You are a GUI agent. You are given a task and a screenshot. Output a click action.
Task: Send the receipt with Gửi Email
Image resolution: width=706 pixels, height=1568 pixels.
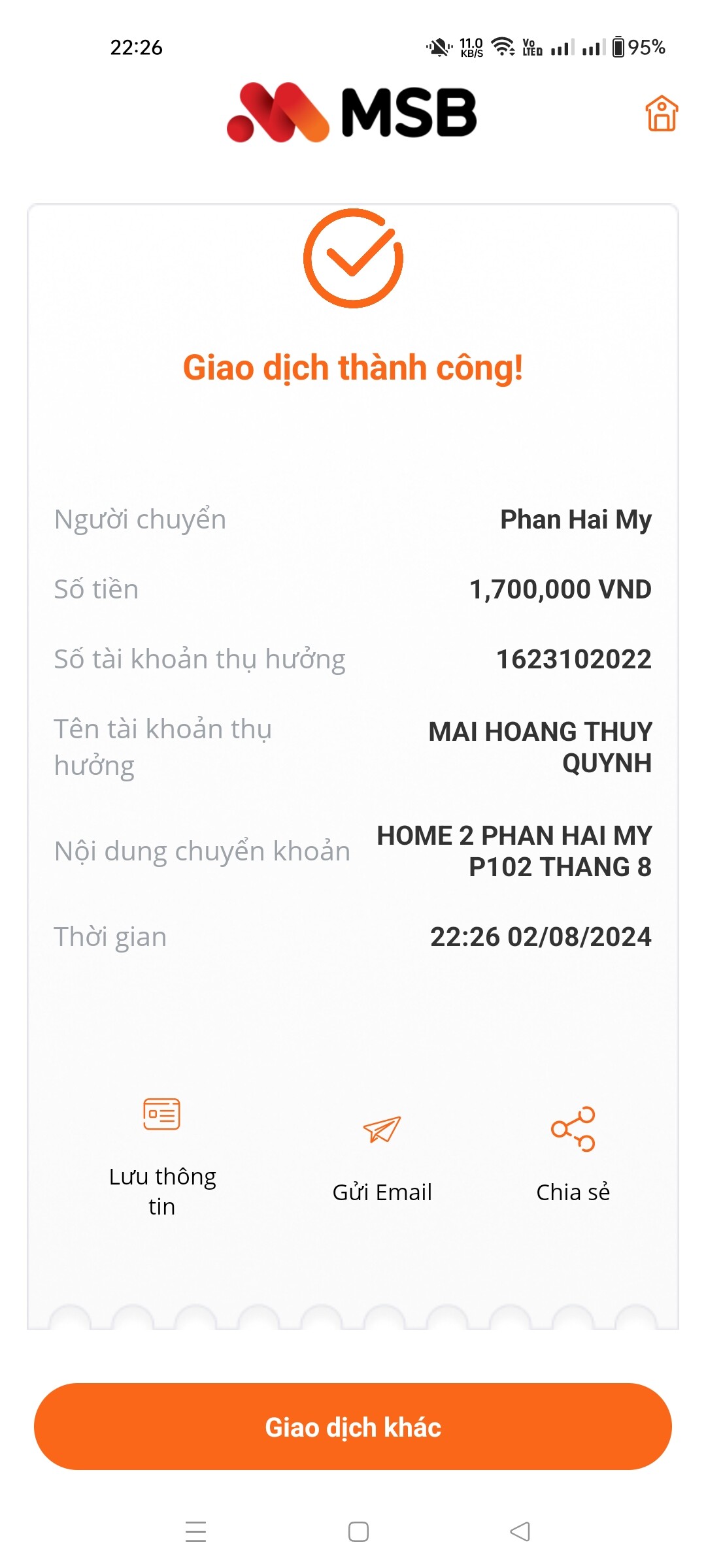(382, 1156)
